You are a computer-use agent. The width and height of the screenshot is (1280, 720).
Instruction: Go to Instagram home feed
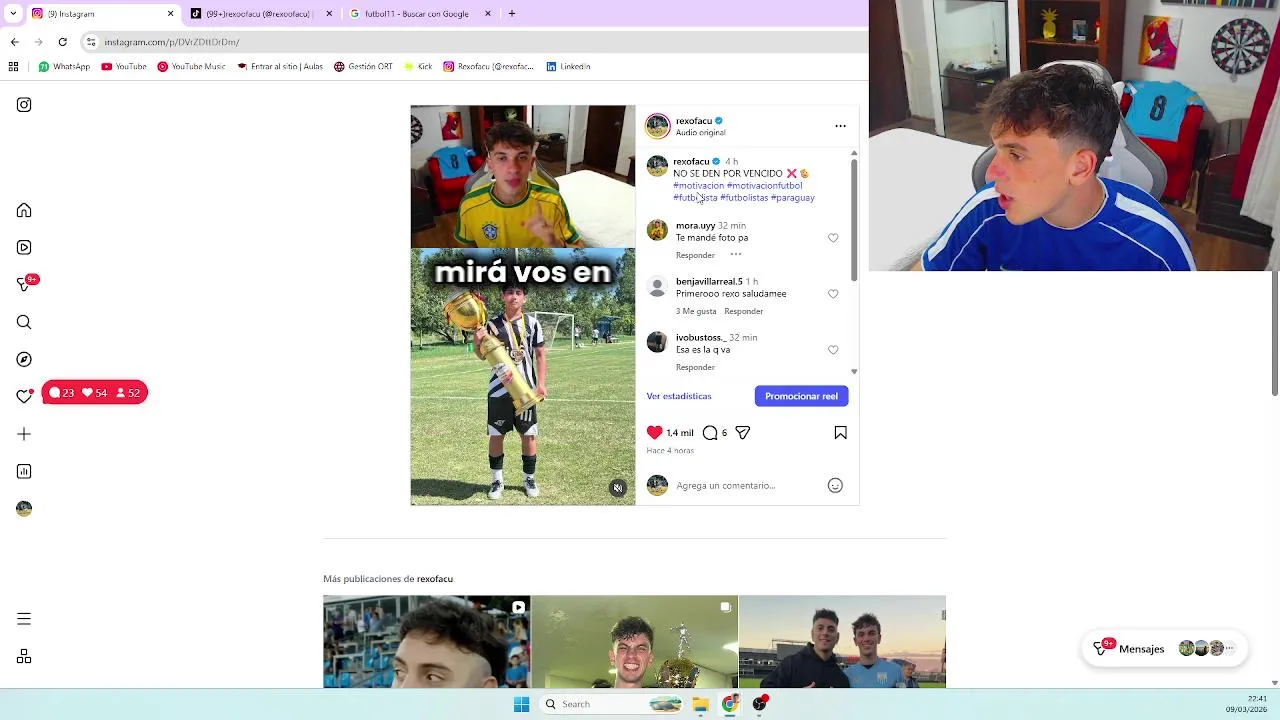point(24,211)
